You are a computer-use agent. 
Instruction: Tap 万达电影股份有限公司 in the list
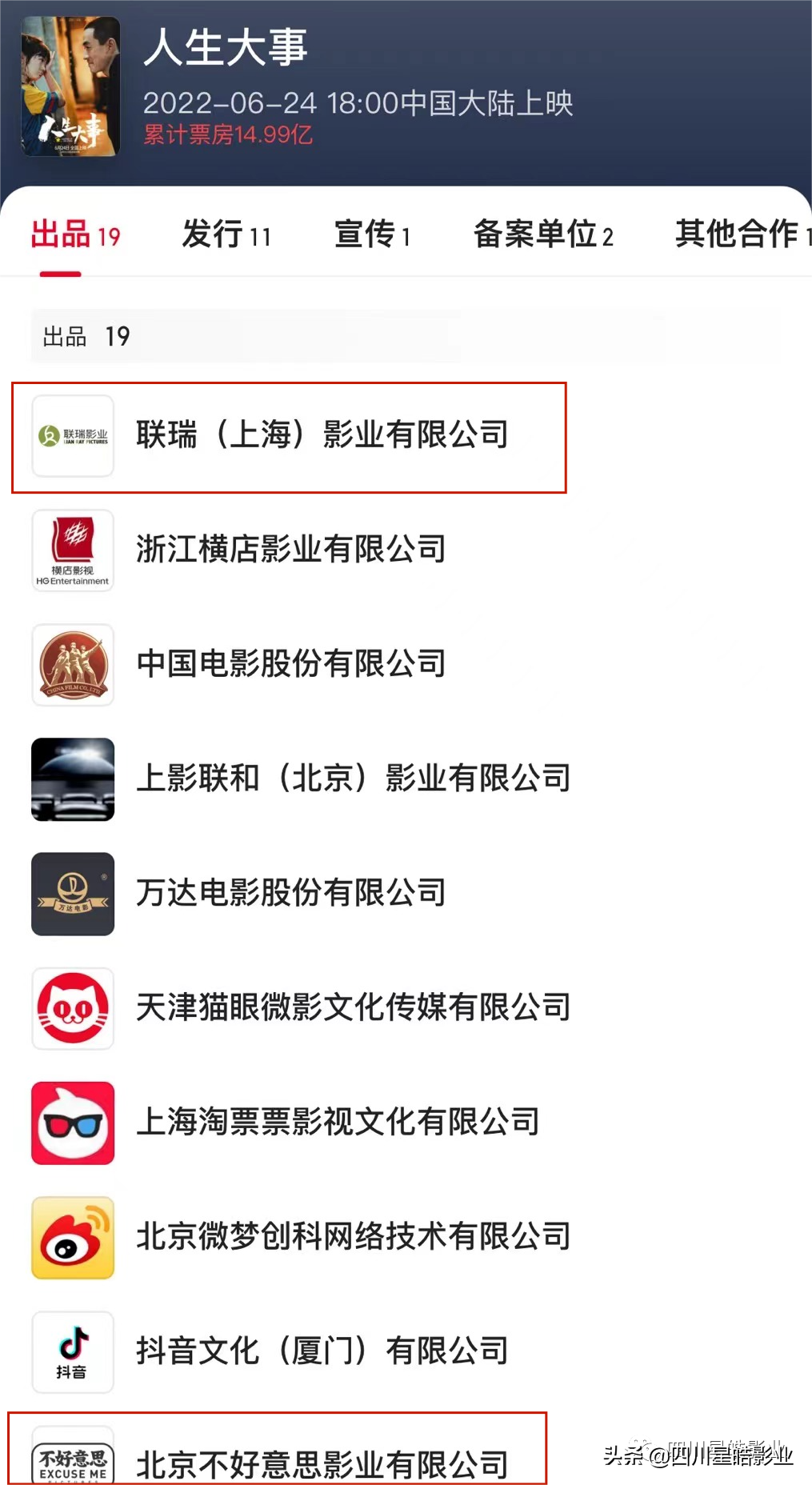click(x=290, y=893)
